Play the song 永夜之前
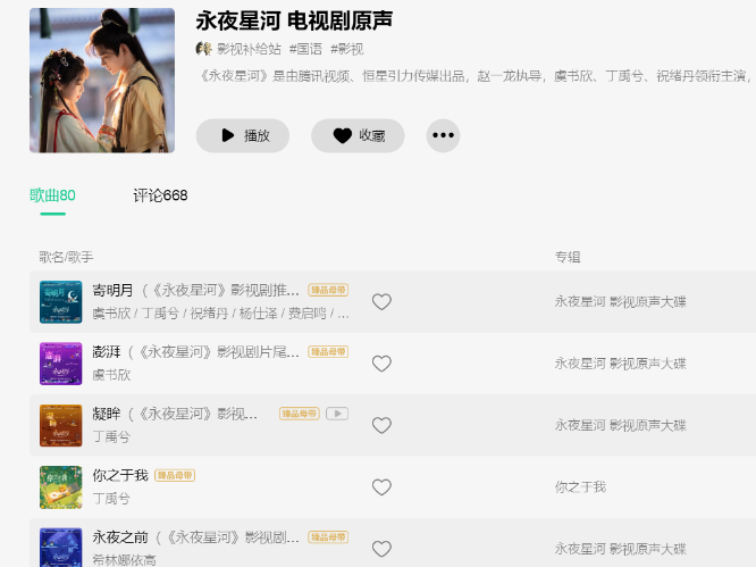 (120, 537)
